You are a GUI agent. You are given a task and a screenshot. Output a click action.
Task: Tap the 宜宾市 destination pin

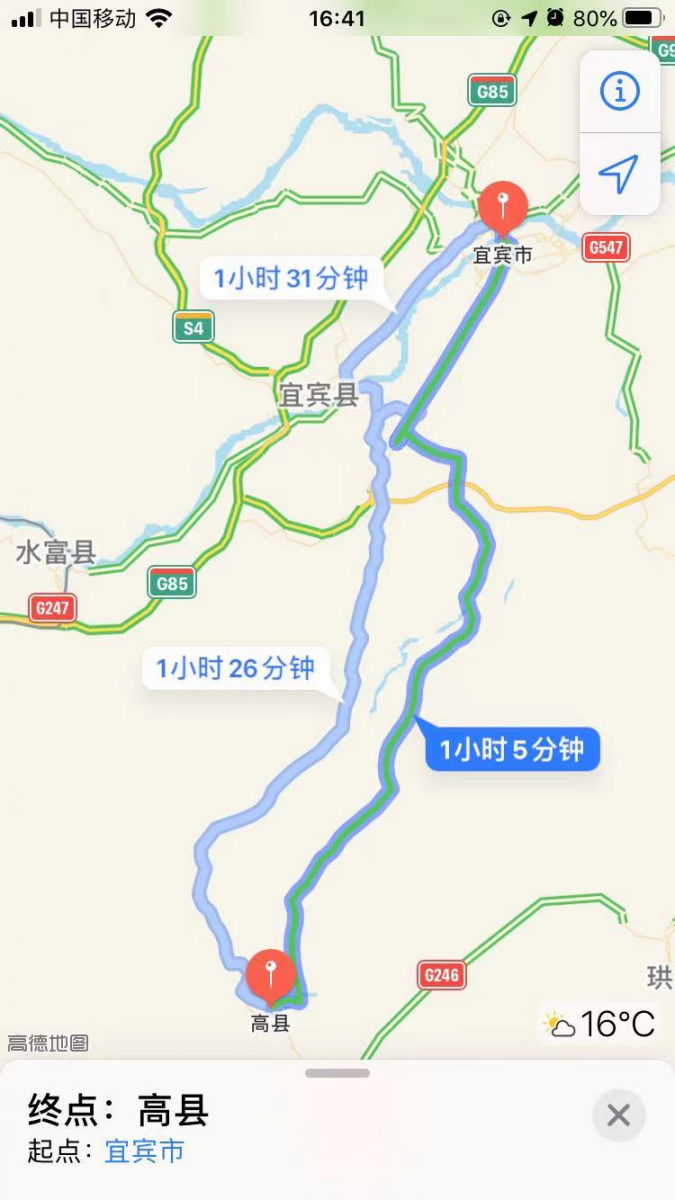pyautogui.click(x=502, y=207)
